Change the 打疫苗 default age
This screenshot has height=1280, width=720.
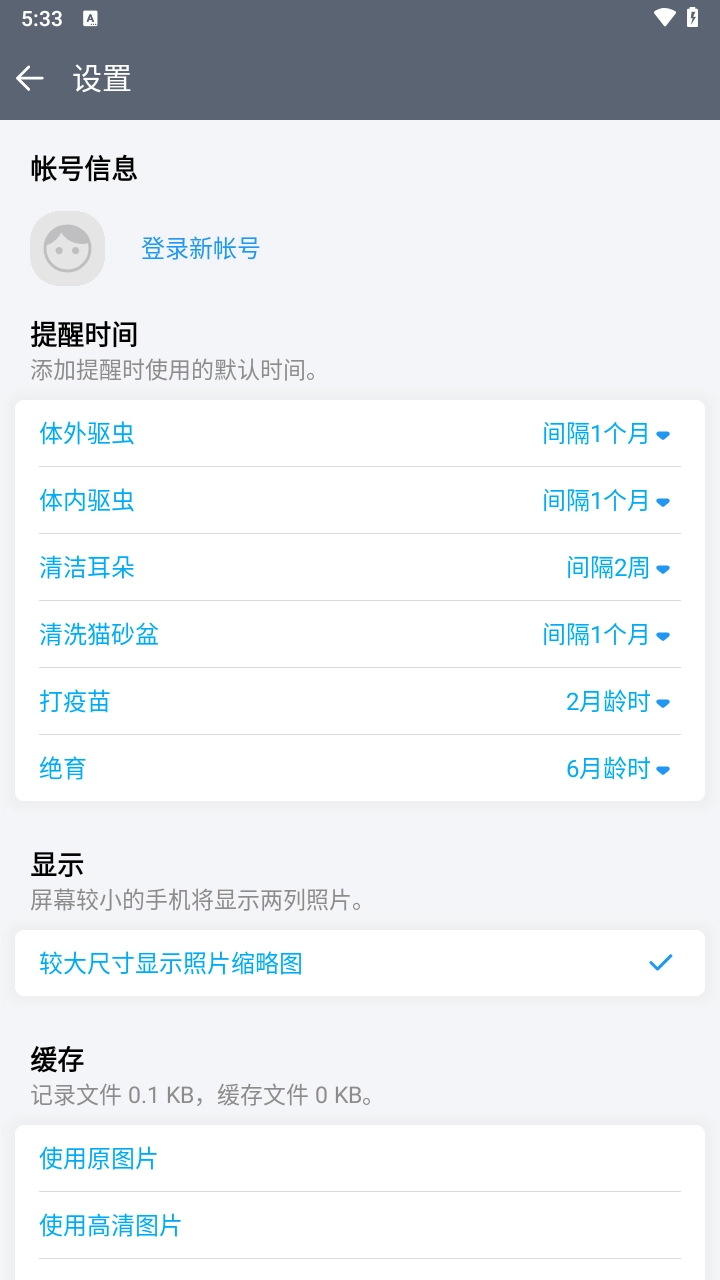pyautogui.click(x=619, y=702)
